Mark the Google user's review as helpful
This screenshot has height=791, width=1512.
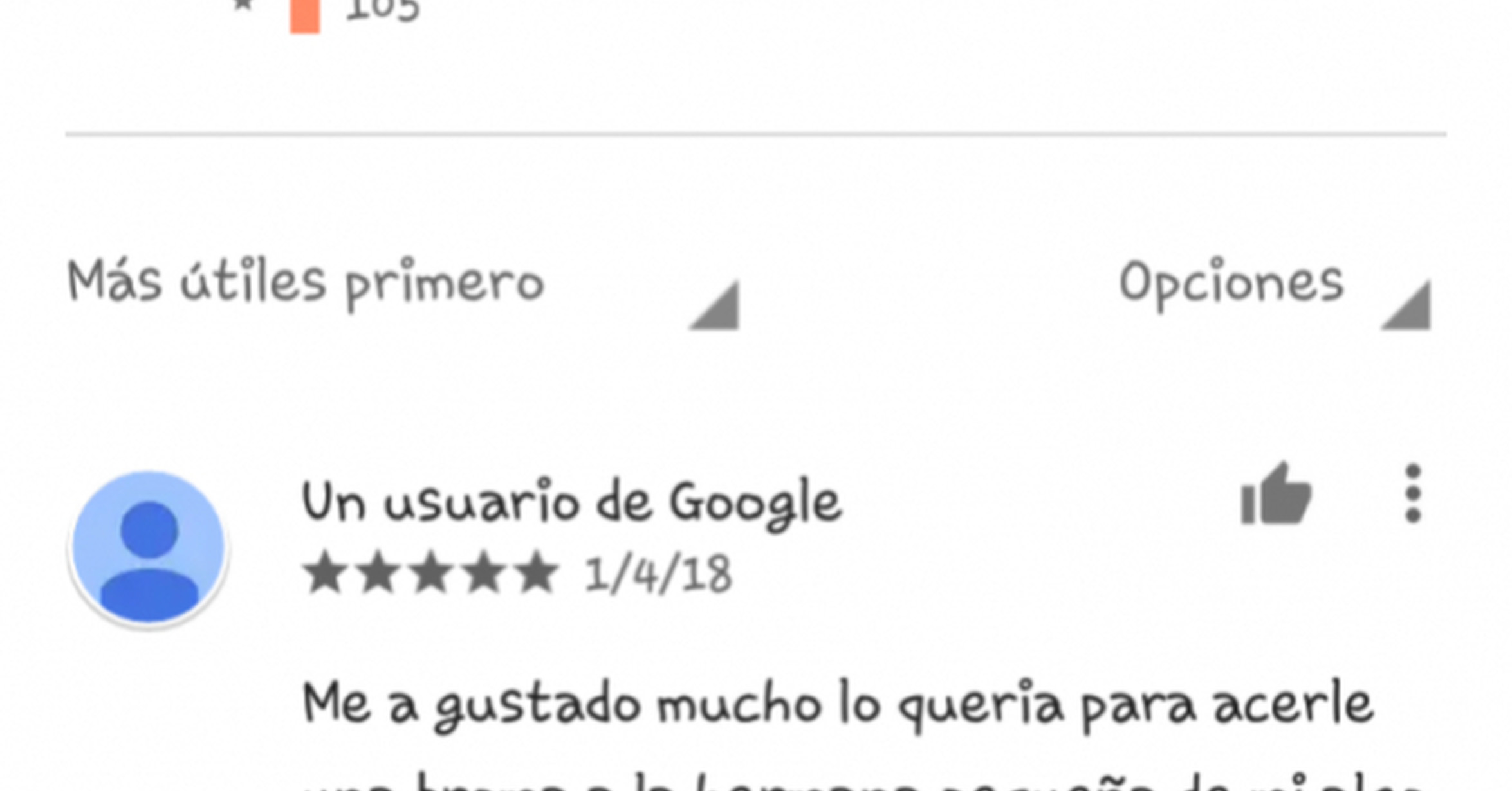tap(1276, 493)
